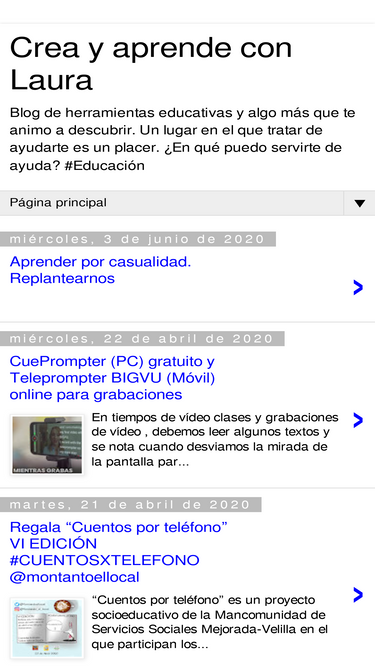Go to the 'Crea y aprende con Laura' blog title
The height and width of the screenshot is (667, 375).
pos(151,63)
